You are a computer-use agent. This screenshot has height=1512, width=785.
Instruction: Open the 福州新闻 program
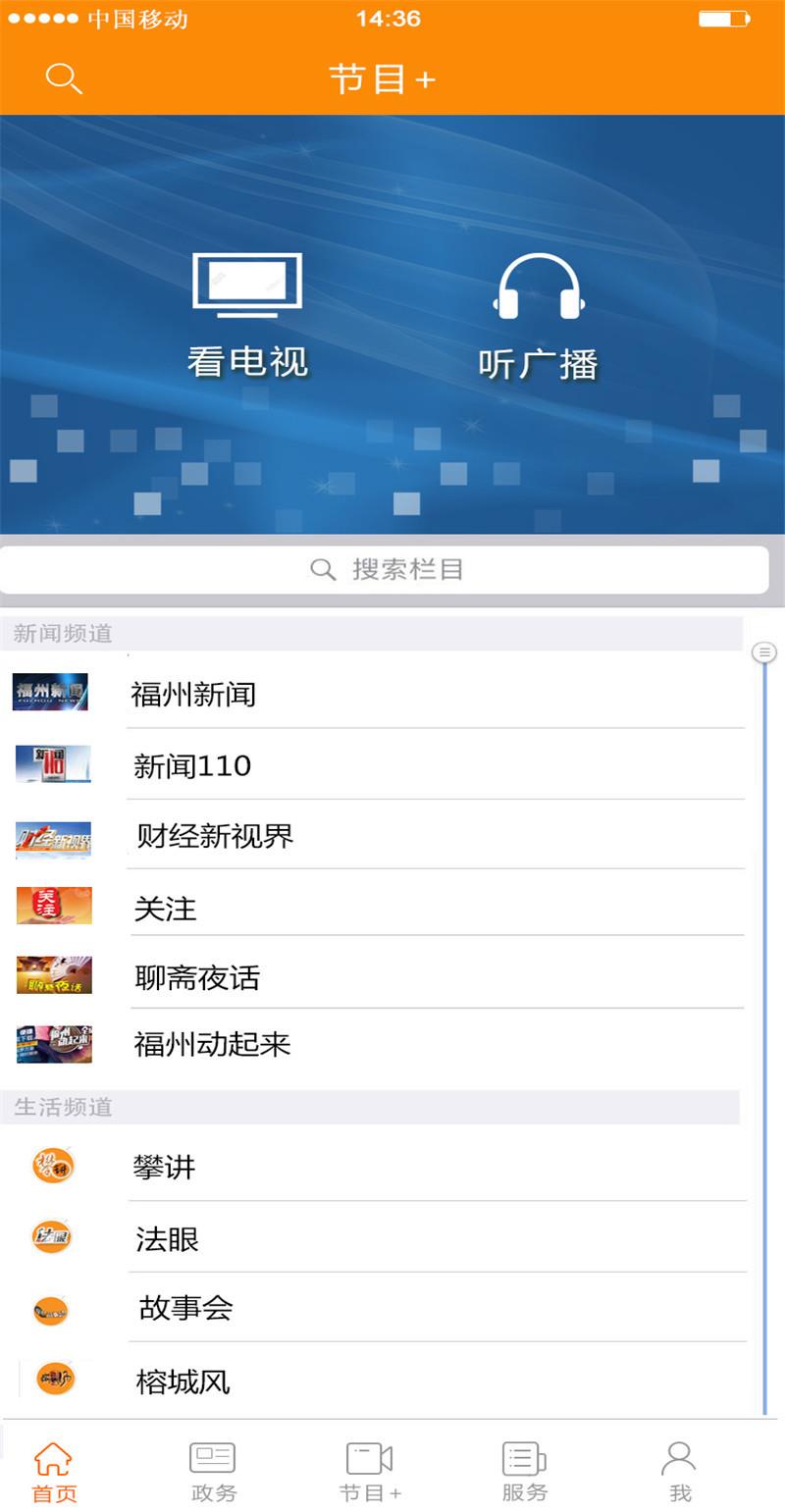click(193, 695)
